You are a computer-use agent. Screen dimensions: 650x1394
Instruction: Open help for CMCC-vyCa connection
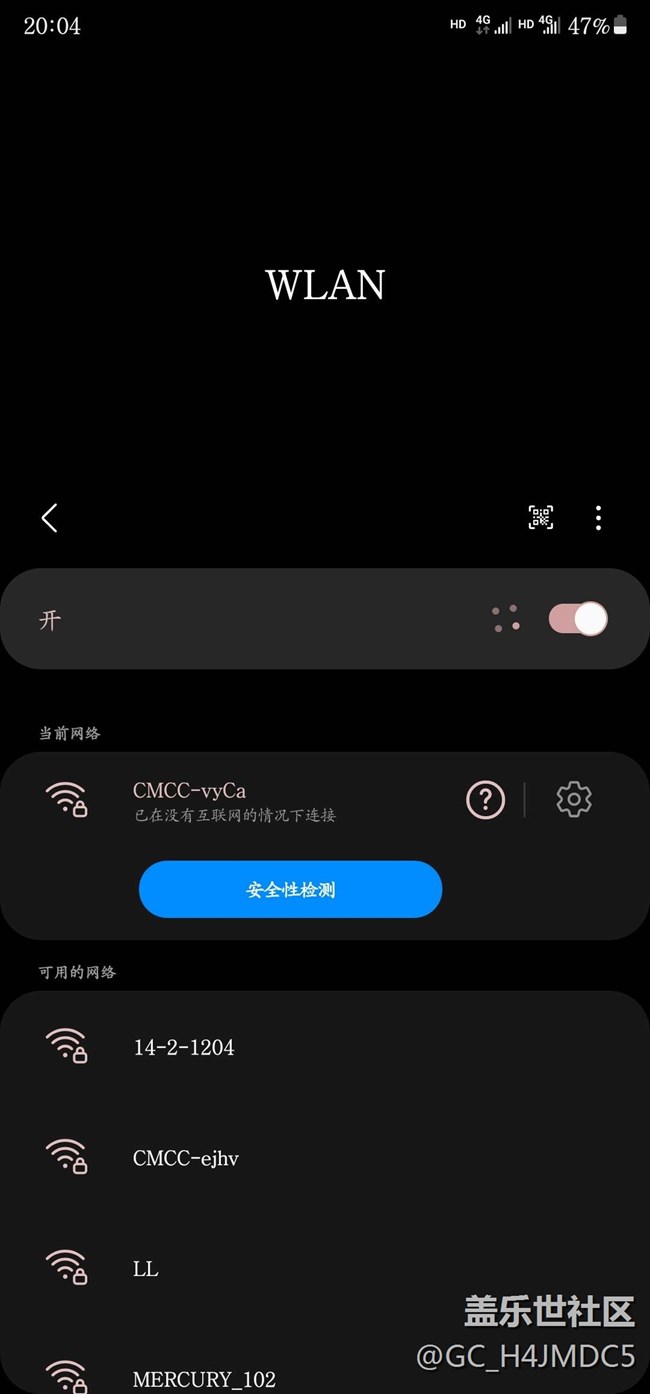pyautogui.click(x=486, y=799)
